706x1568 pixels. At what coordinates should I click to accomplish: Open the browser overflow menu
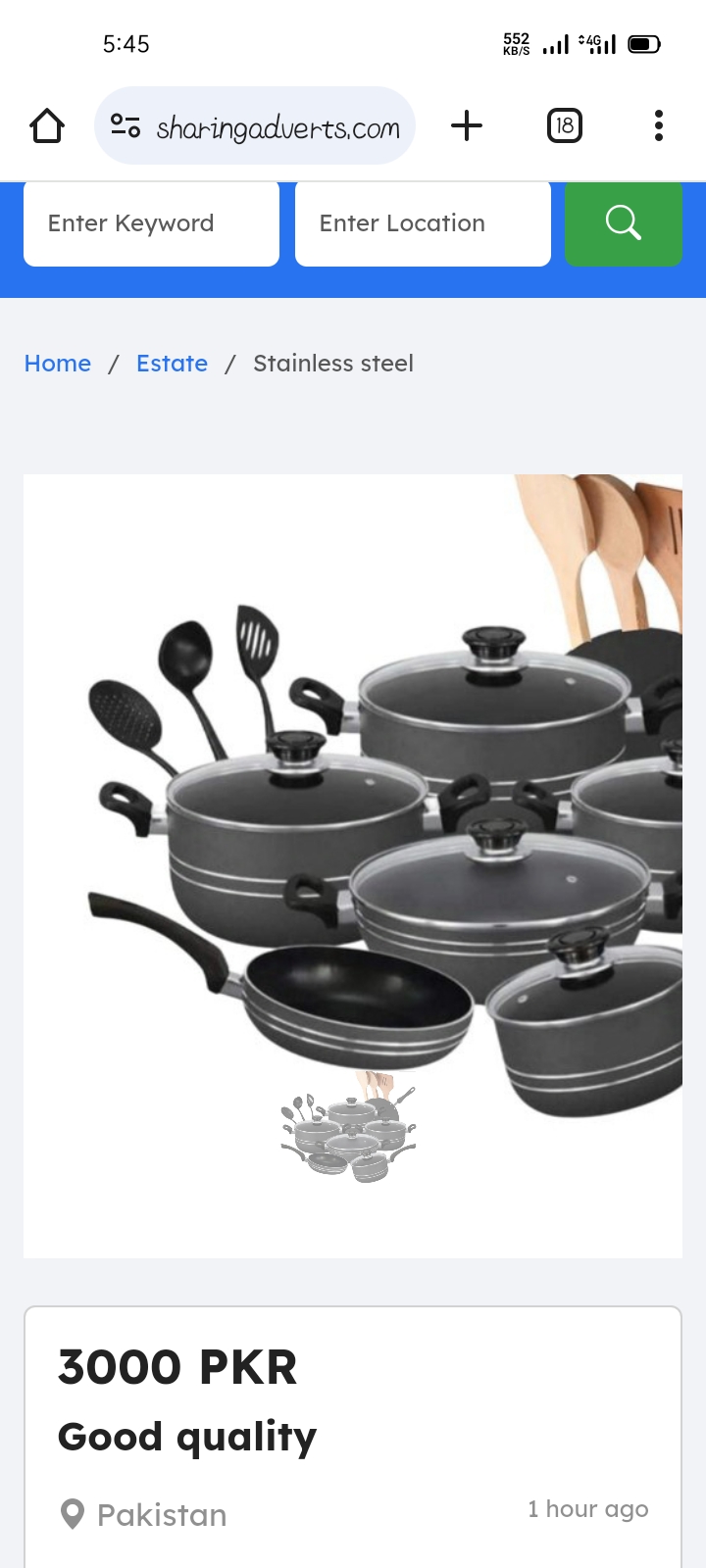pyautogui.click(x=658, y=125)
